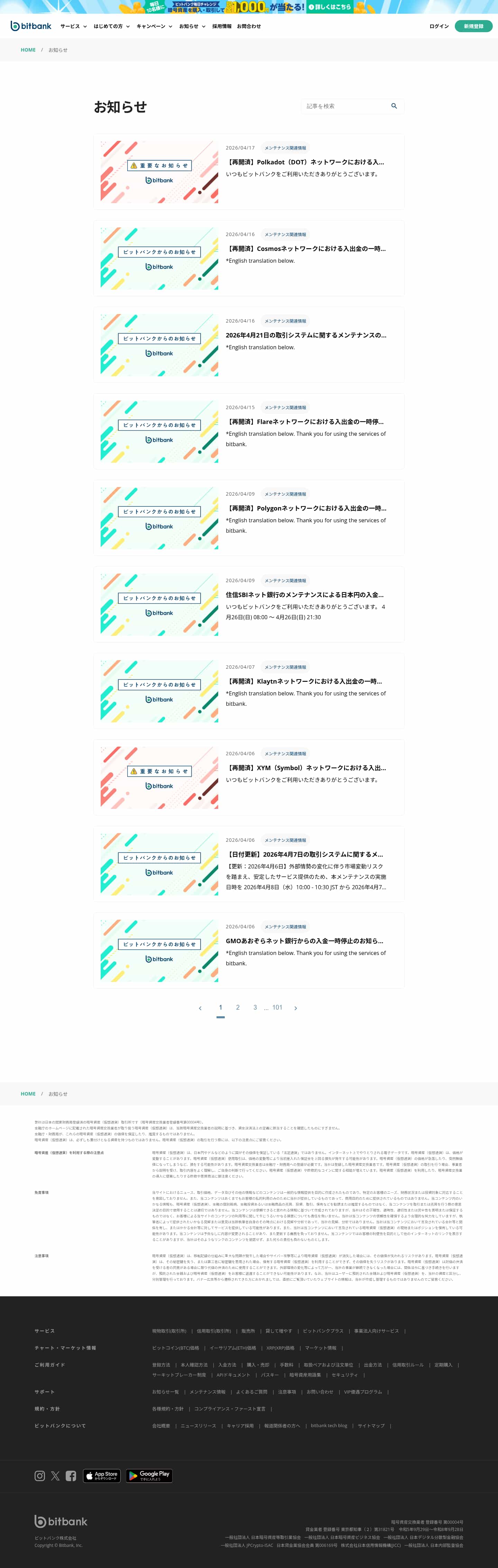498x1568 pixels.
Task: Tap the search magnifier icon
Action: tap(394, 106)
